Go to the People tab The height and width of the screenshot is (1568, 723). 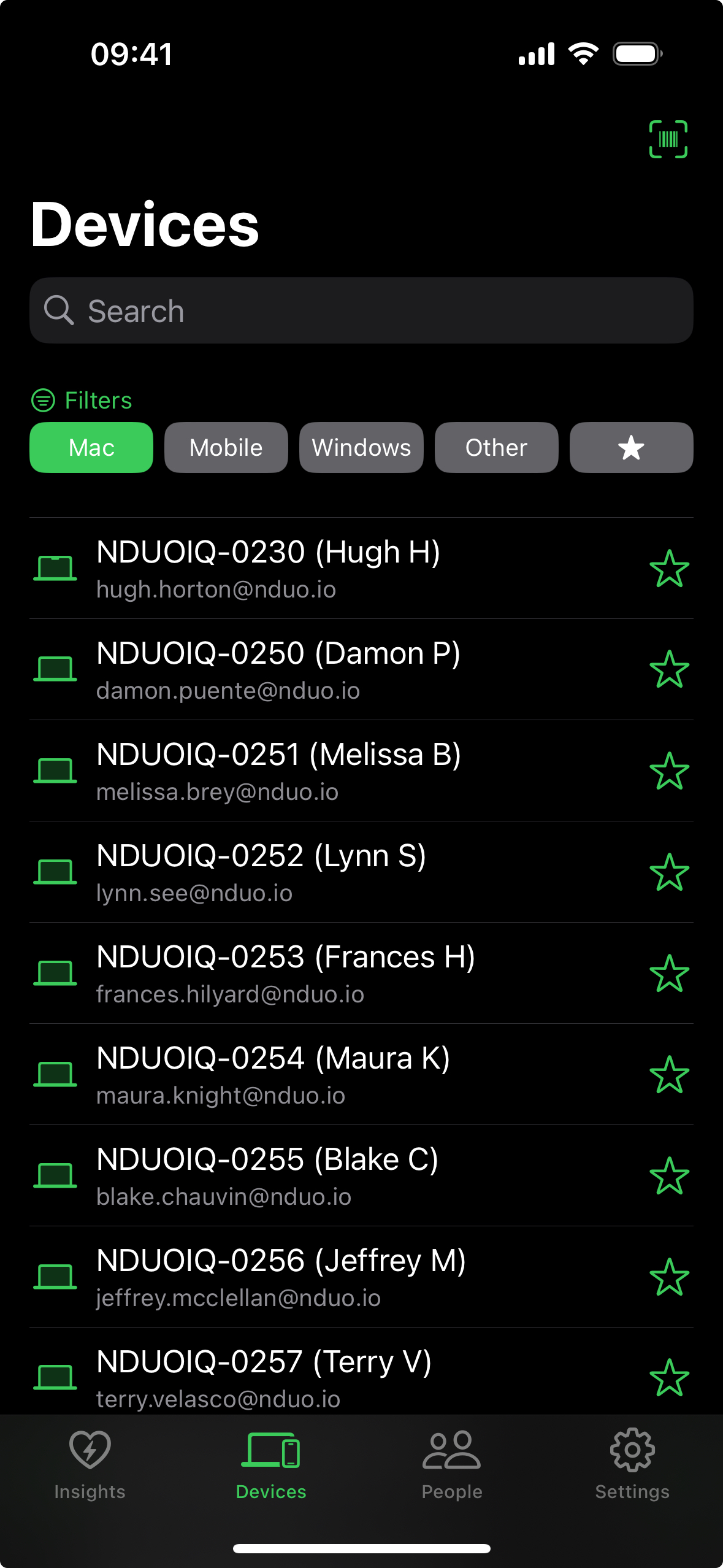tap(452, 1464)
